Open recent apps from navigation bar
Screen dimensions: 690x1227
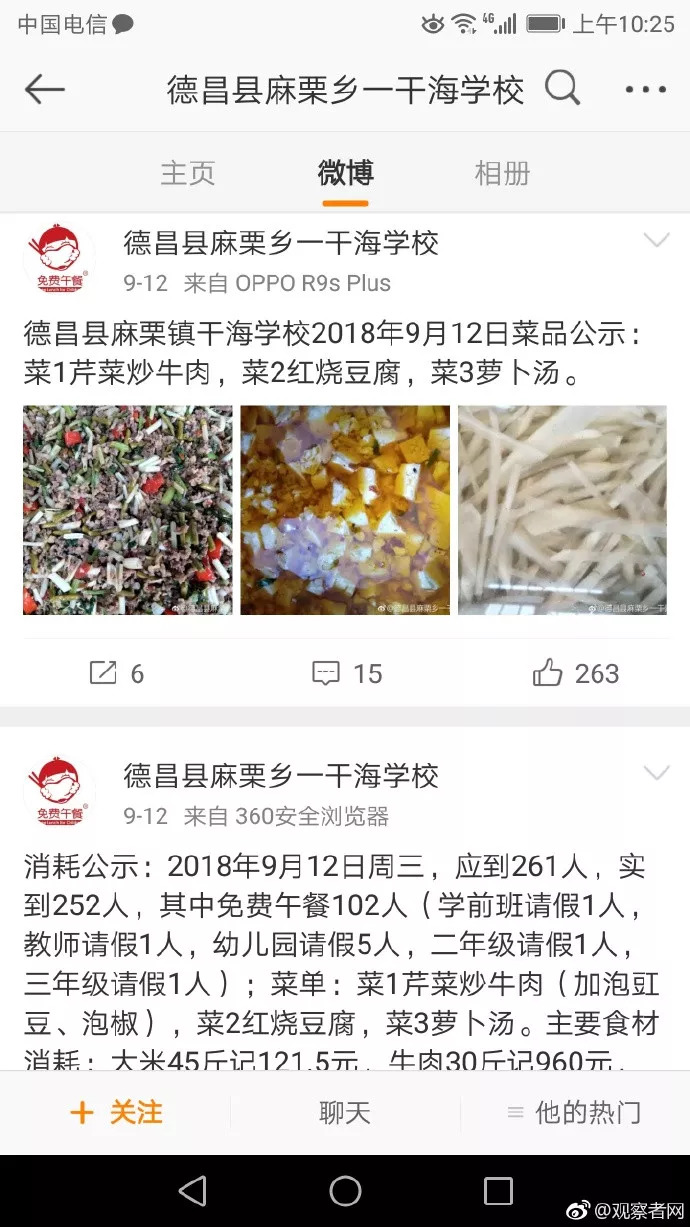click(x=498, y=1191)
